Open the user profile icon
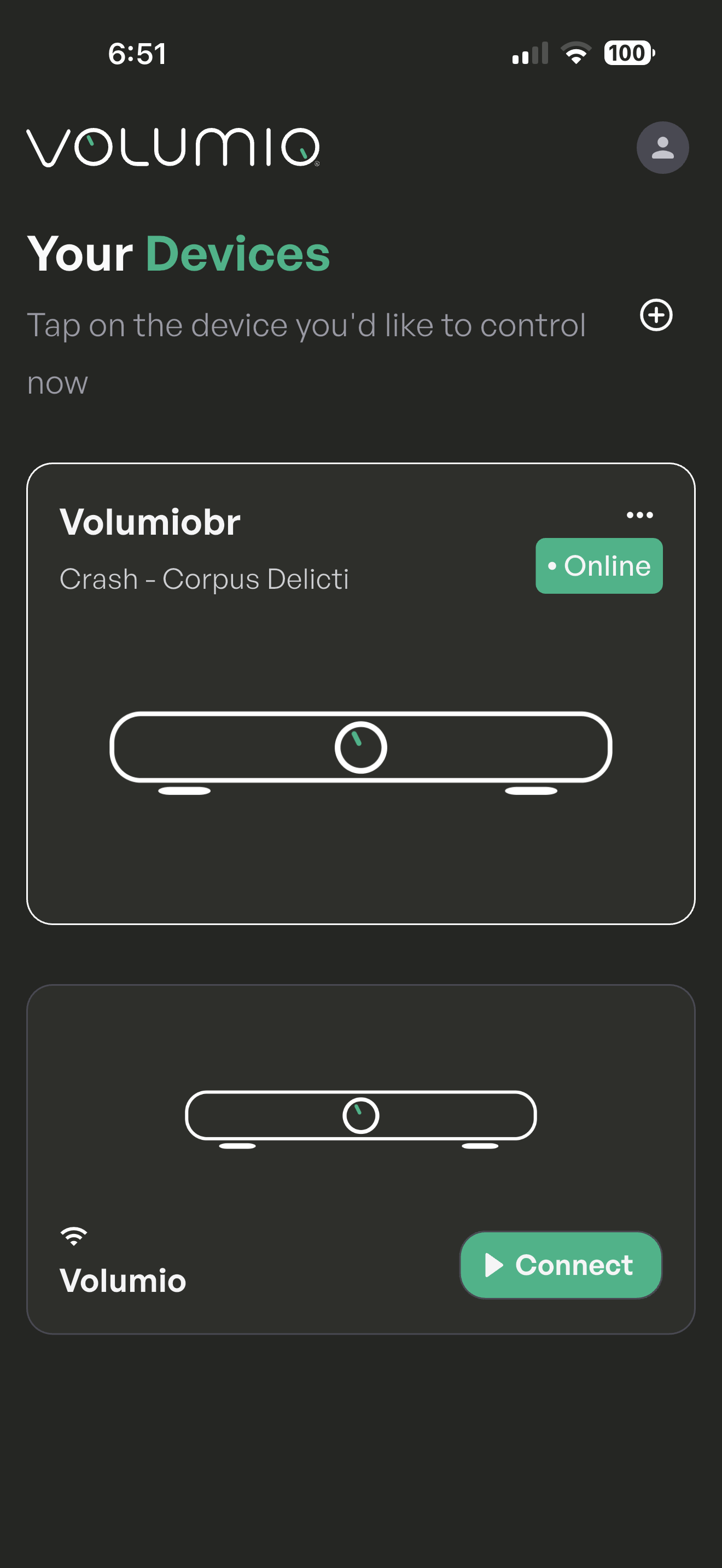Image resolution: width=722 pixels, height=1568 pixels. tap(662, 147)
